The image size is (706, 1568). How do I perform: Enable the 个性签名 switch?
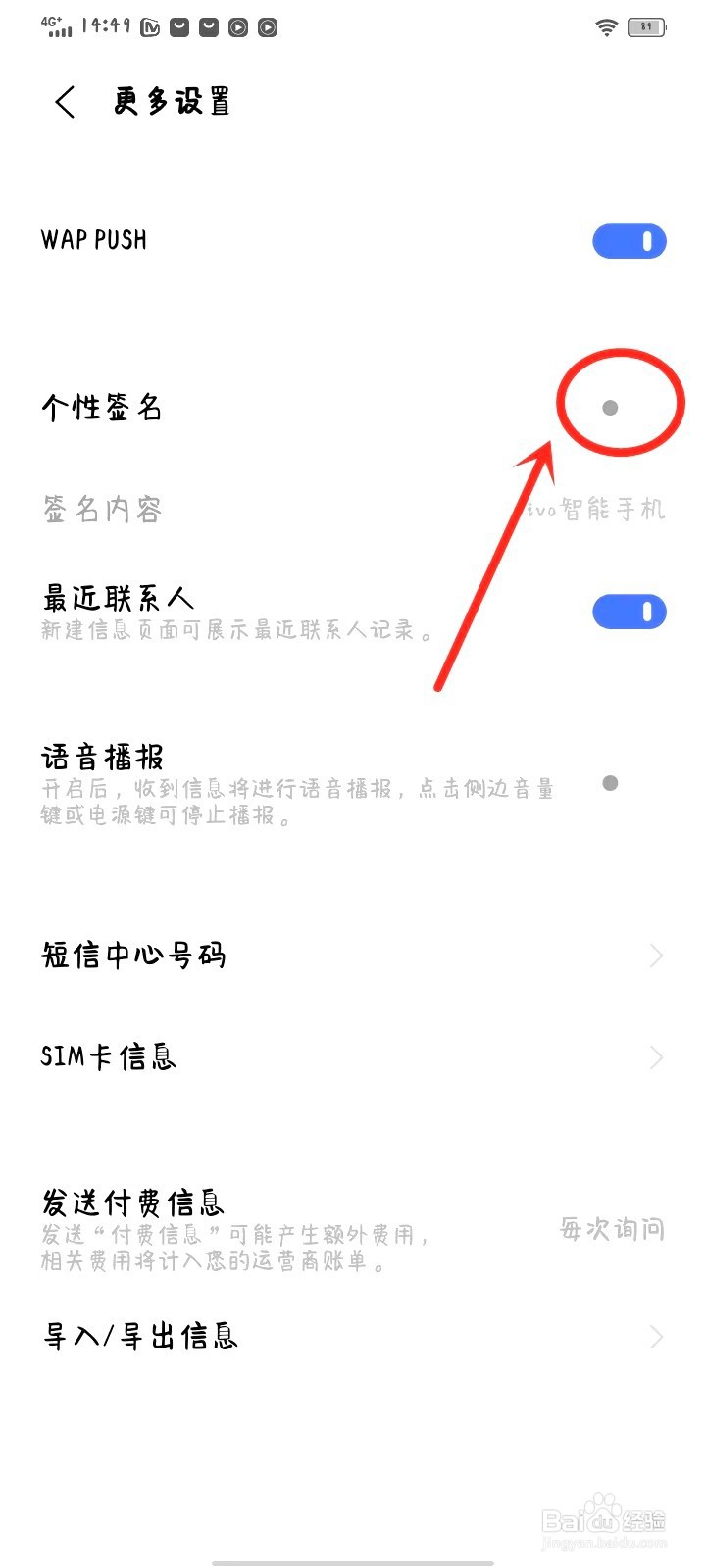coord(610,407)
